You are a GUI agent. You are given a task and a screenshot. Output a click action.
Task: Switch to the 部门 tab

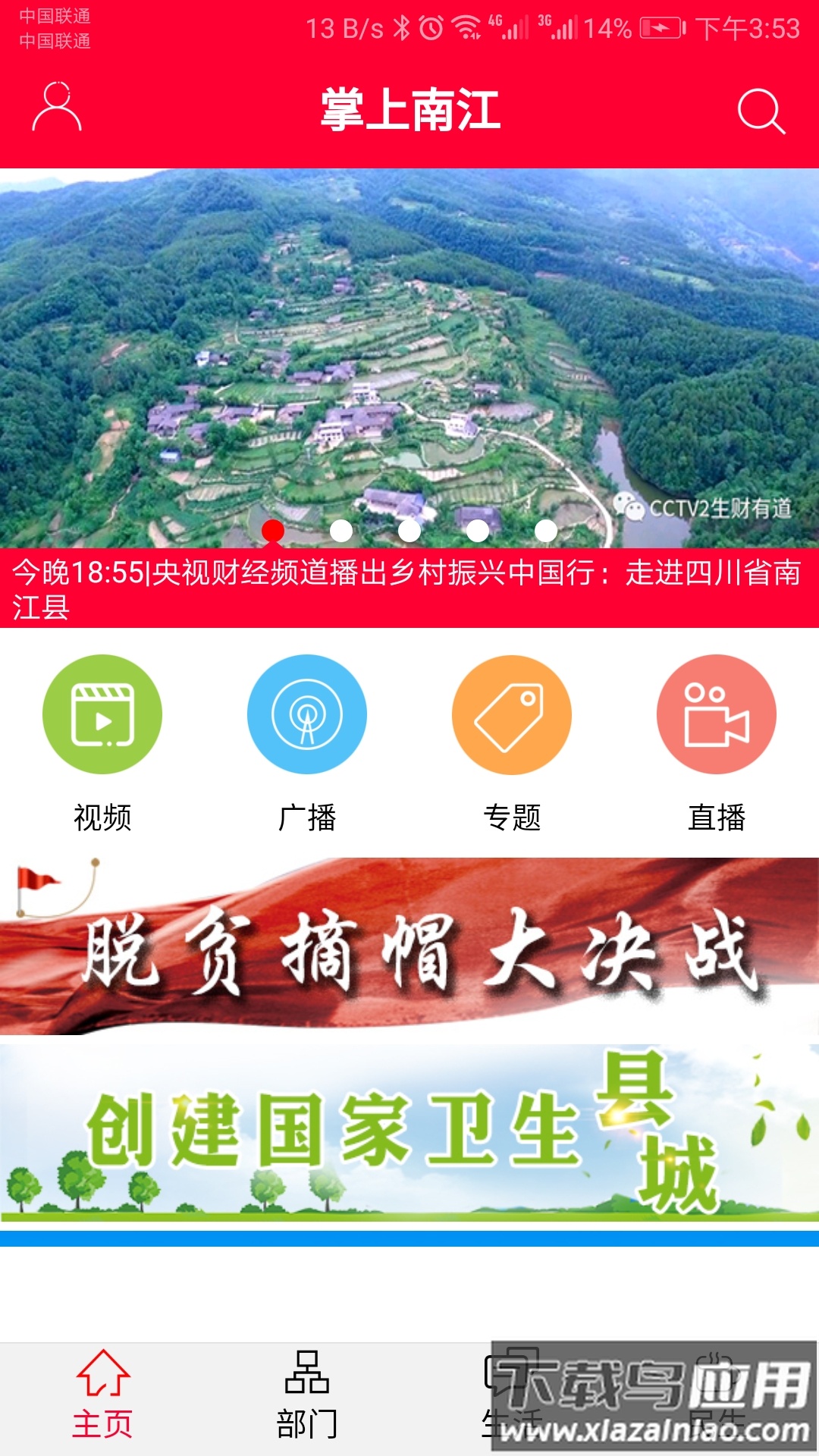307,1398
